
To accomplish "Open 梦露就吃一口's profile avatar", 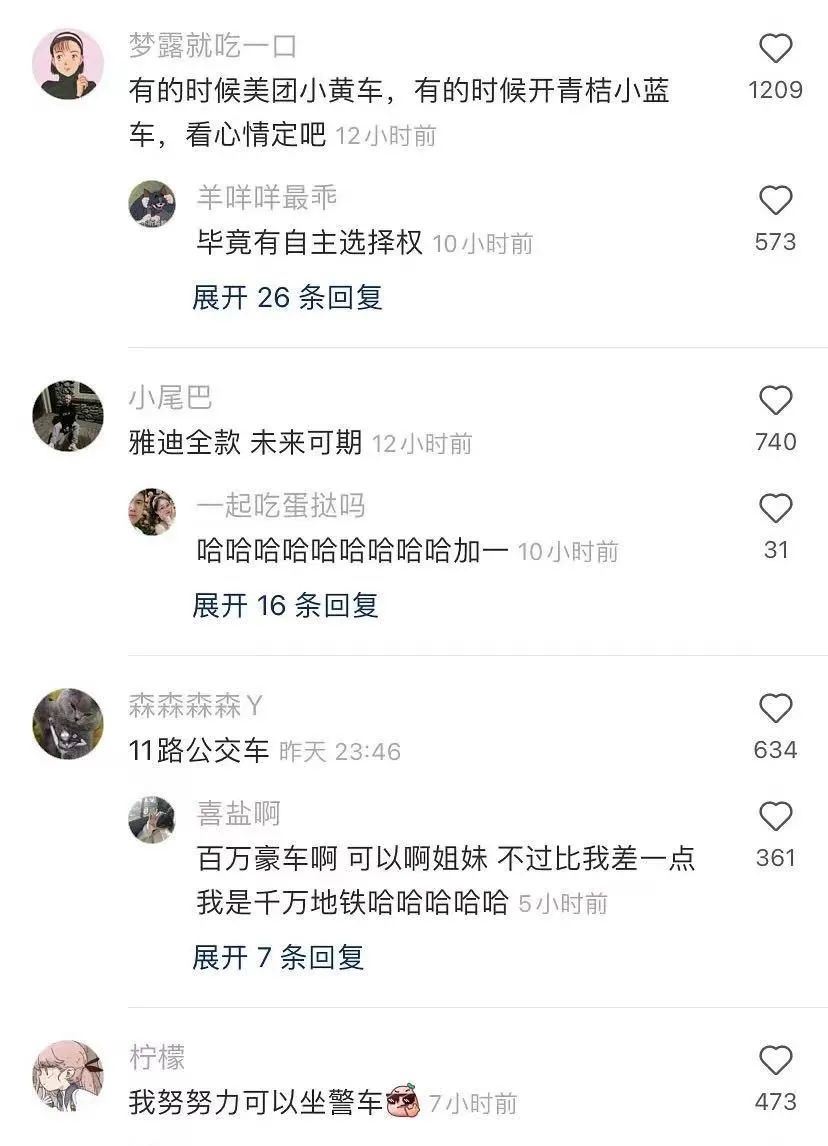I will coord(68,64).
